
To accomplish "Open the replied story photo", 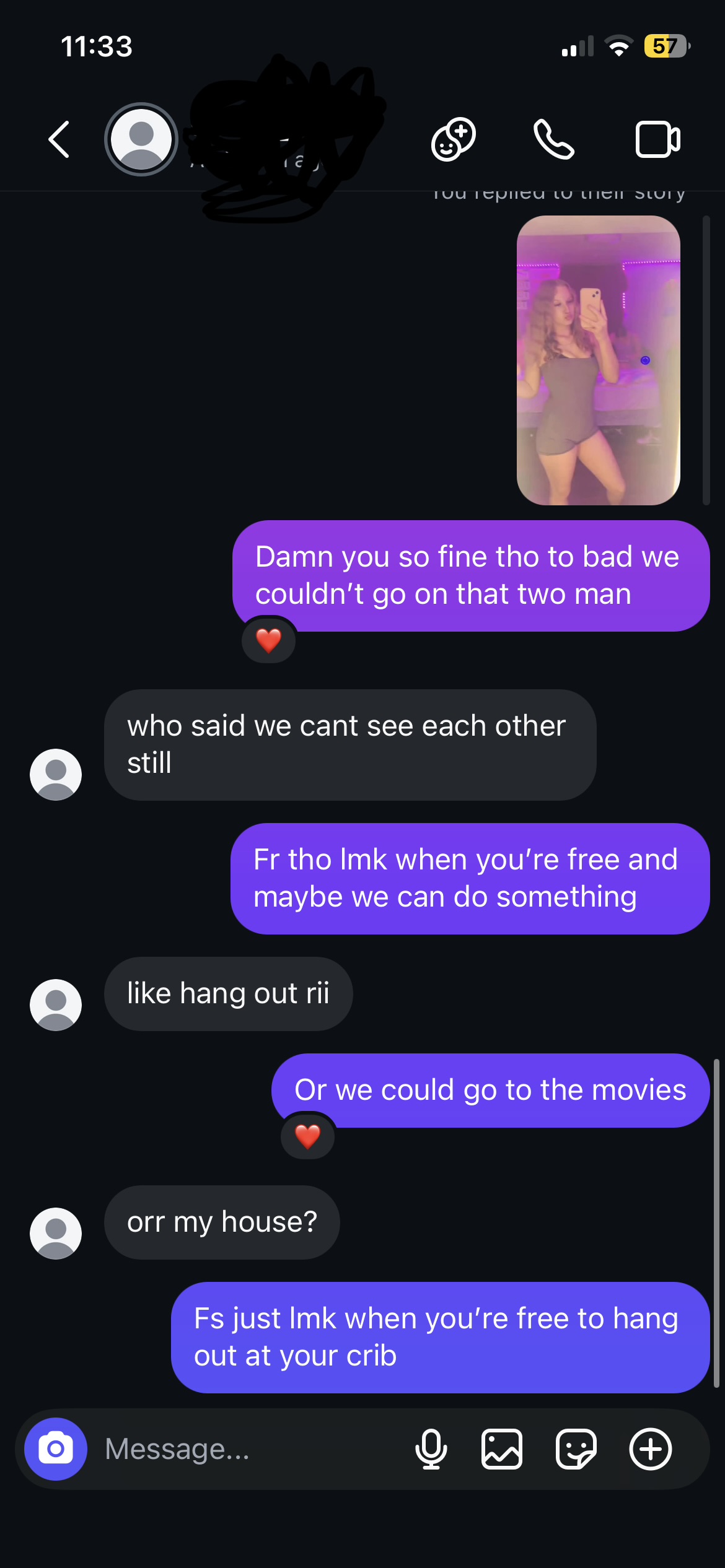I will pos(598,360).
